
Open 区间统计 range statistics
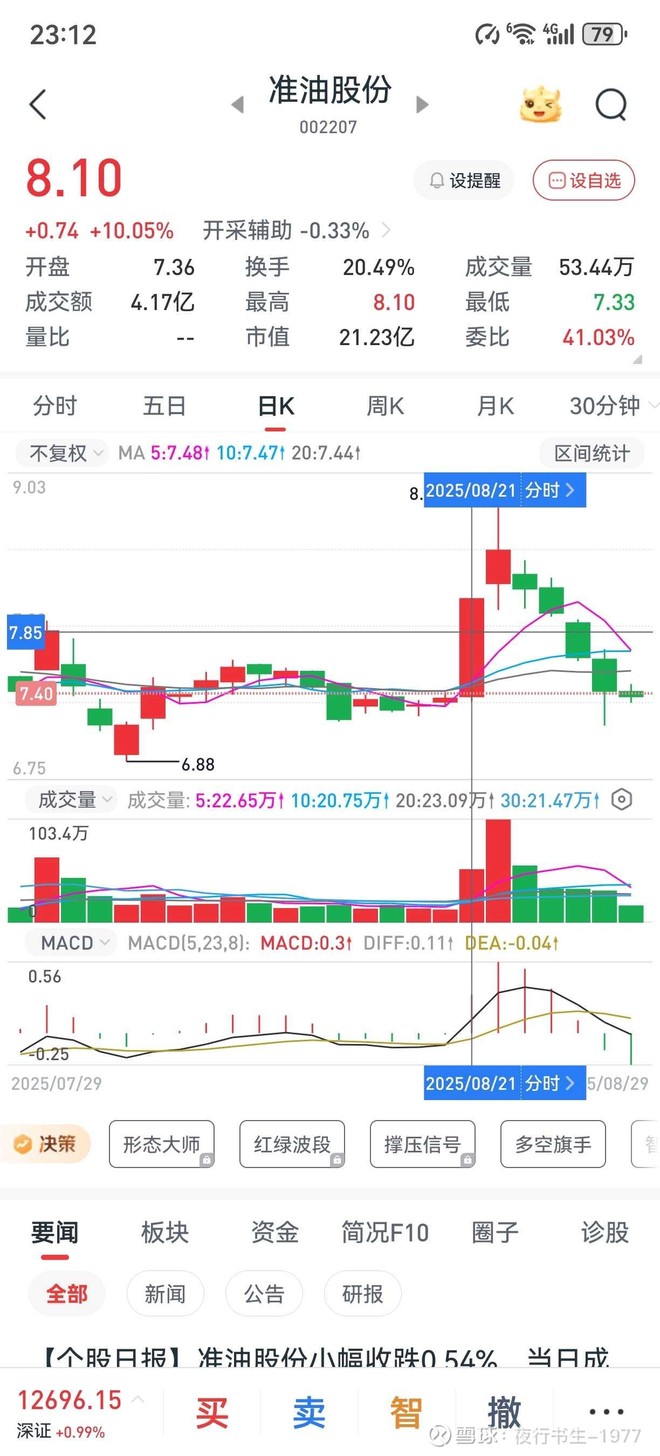(593, 453)
